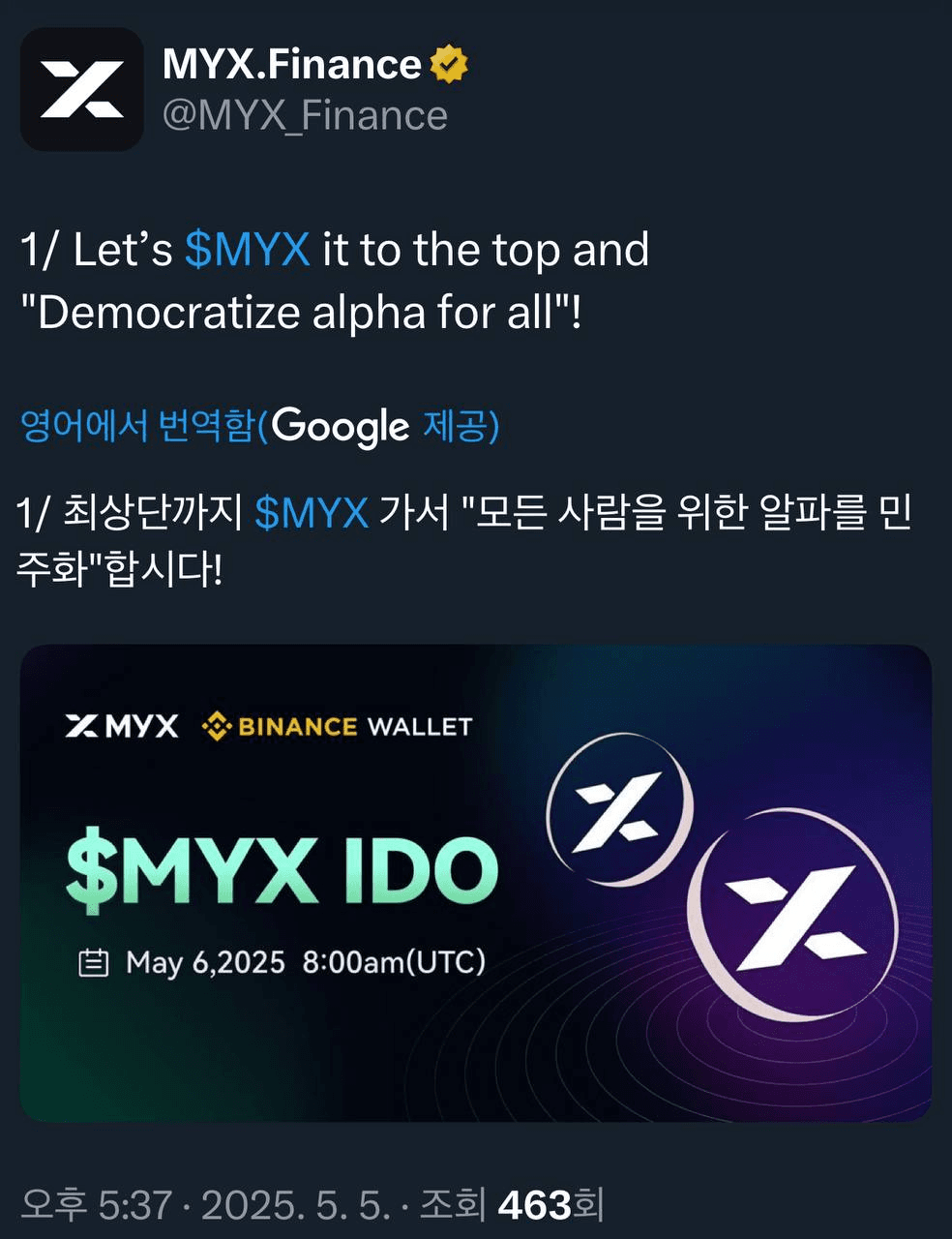Open the @MYX_Finance account handle
The image size is (952, 1239).
click(x=305, y=116)
